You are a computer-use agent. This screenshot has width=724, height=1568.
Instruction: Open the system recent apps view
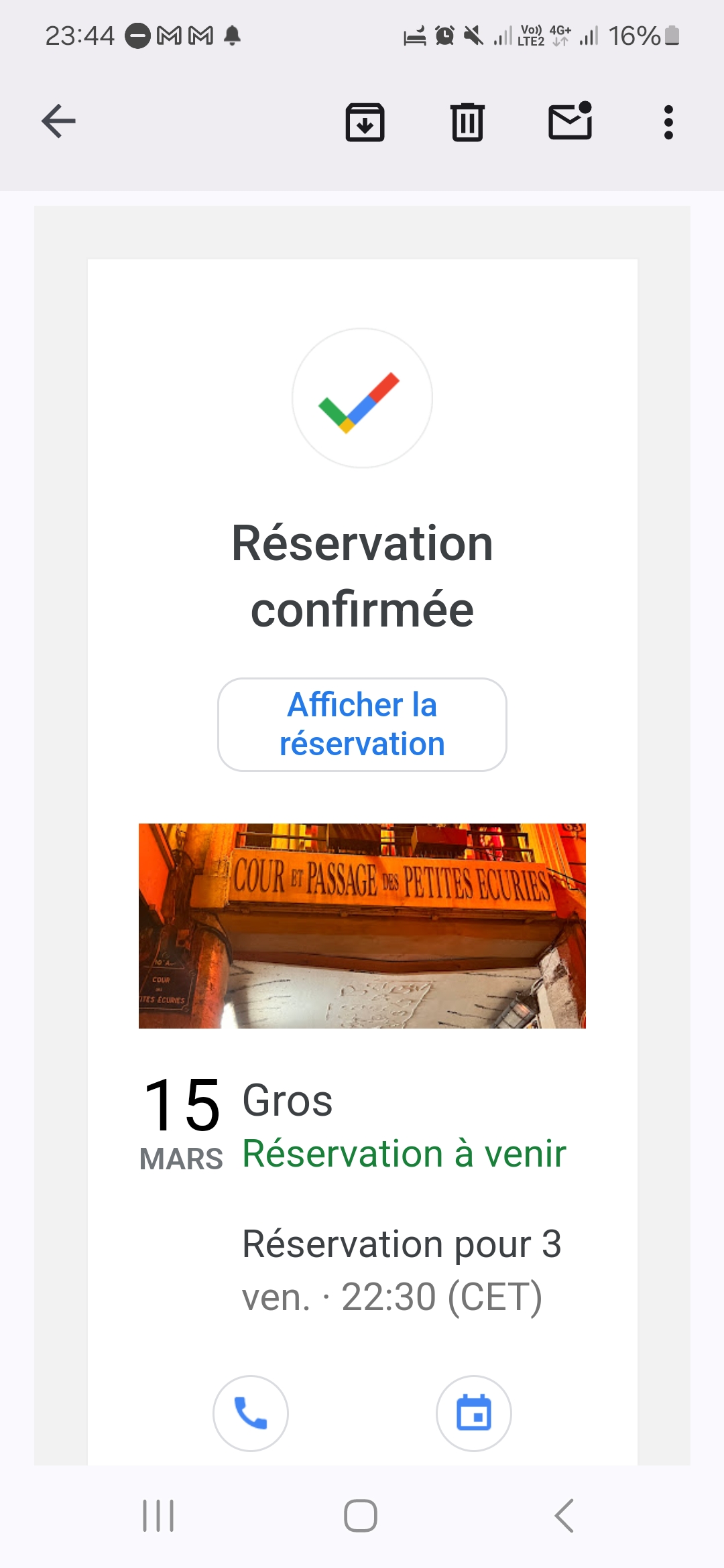click(158, 1516)
